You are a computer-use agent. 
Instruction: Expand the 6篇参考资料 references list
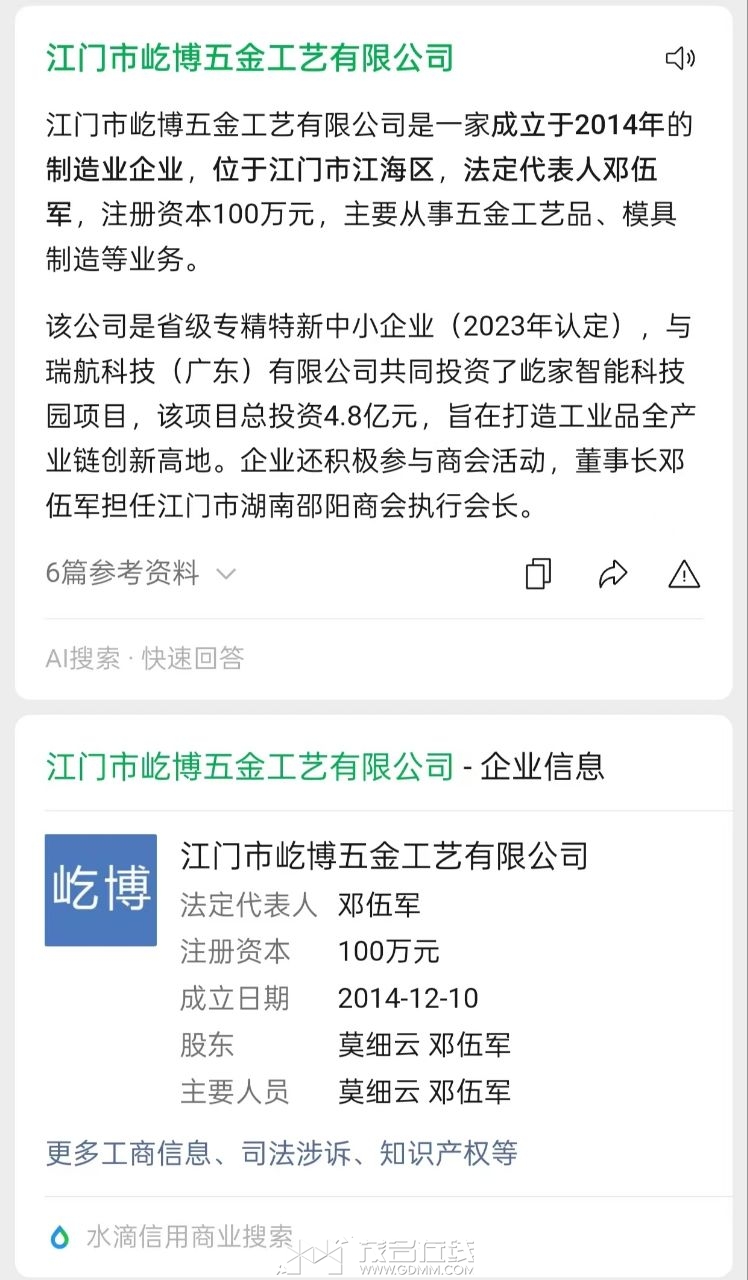coord(140,573)
